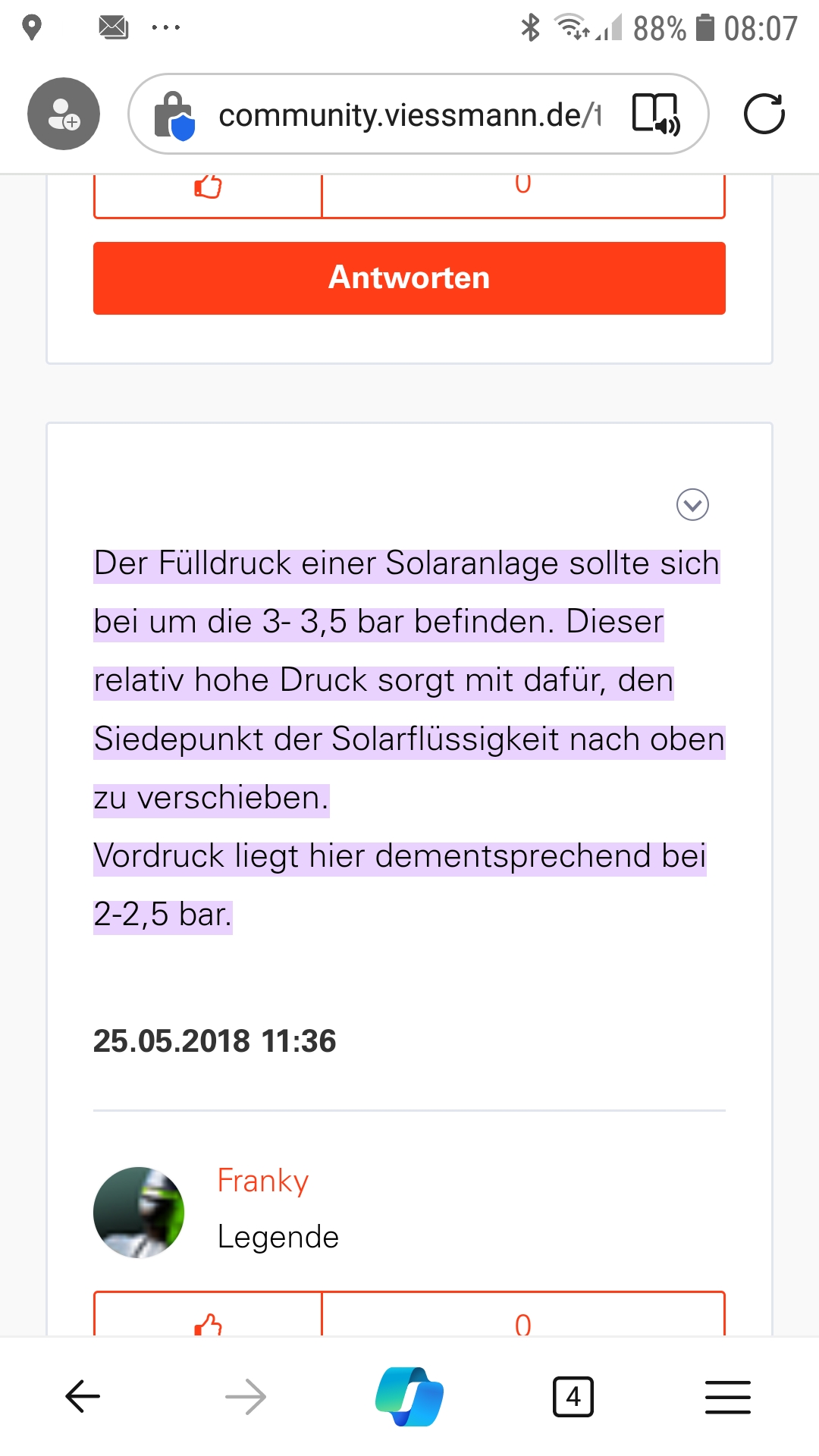The height and width of the screenshot is (1456, 819).
Task: Open the read aloud icon
Action: 656,115
